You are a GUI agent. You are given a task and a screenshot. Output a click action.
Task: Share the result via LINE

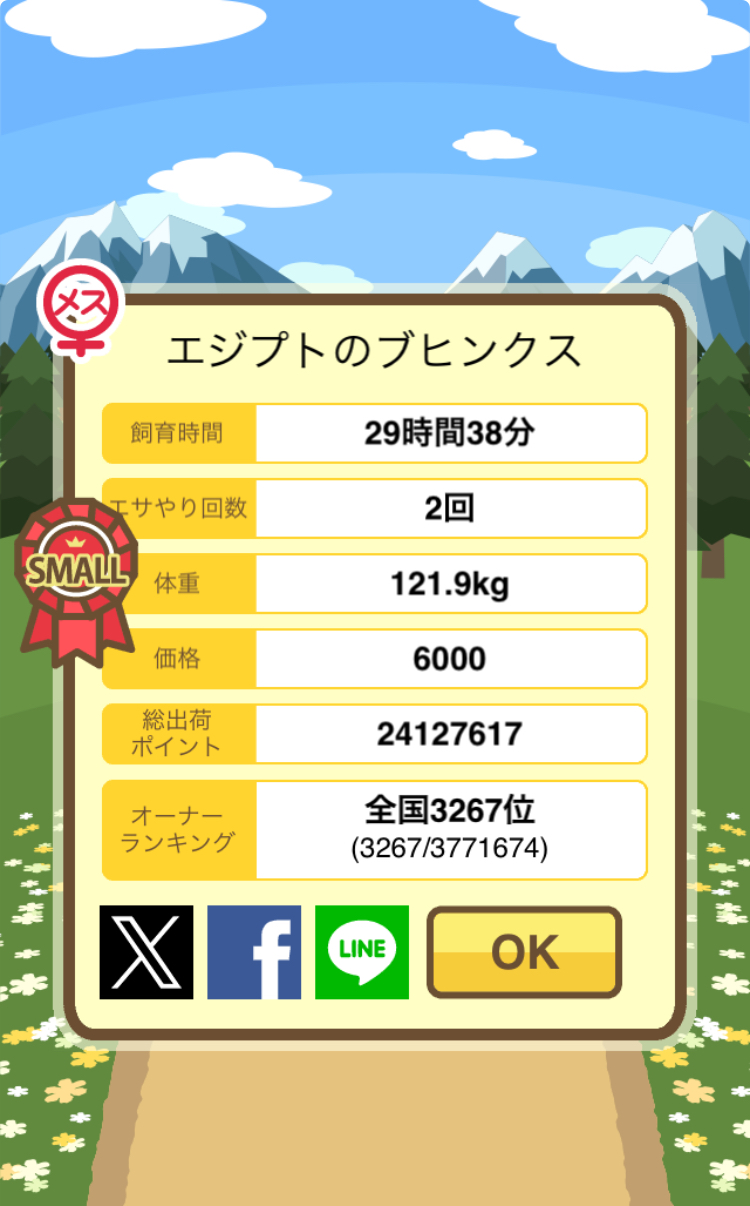click(x=362, y=952)
